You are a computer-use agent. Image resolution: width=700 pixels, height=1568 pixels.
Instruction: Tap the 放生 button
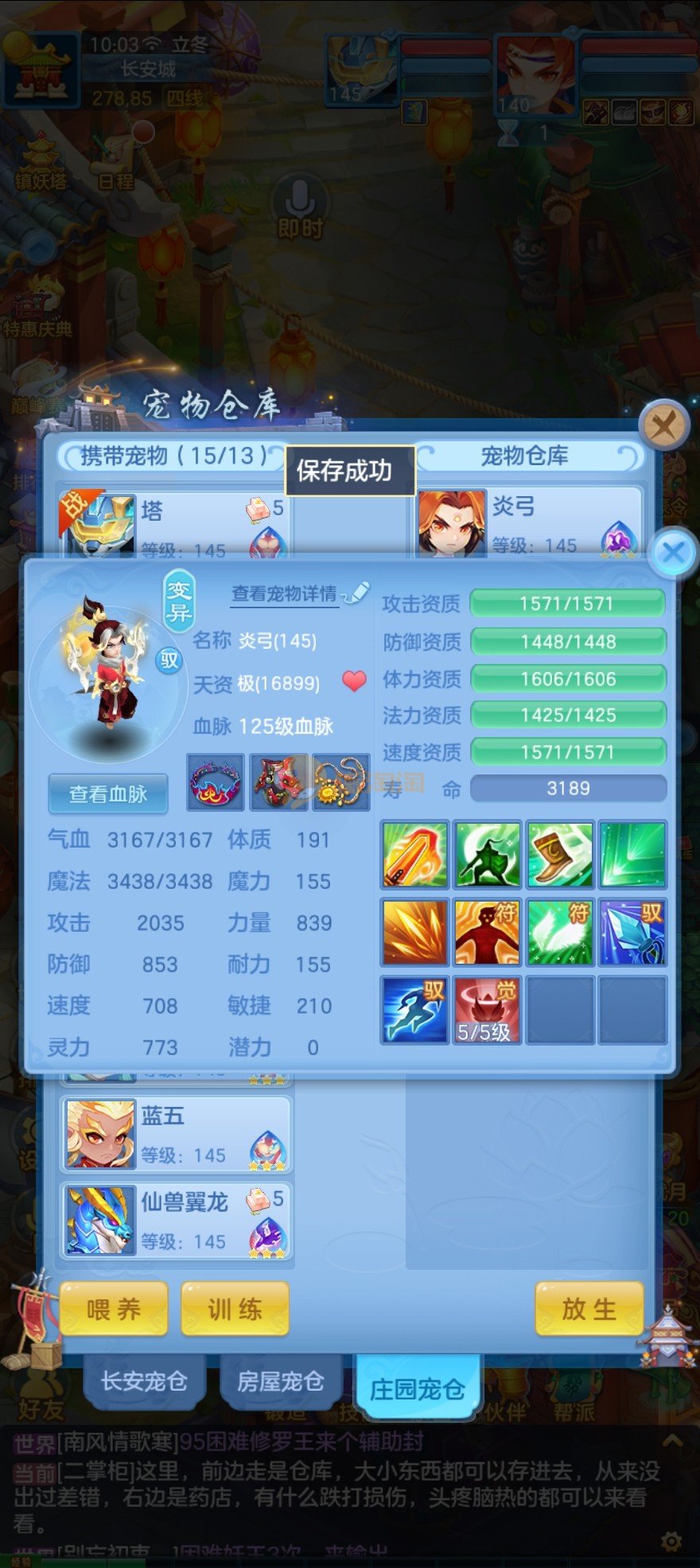[x=589, y=1310]
